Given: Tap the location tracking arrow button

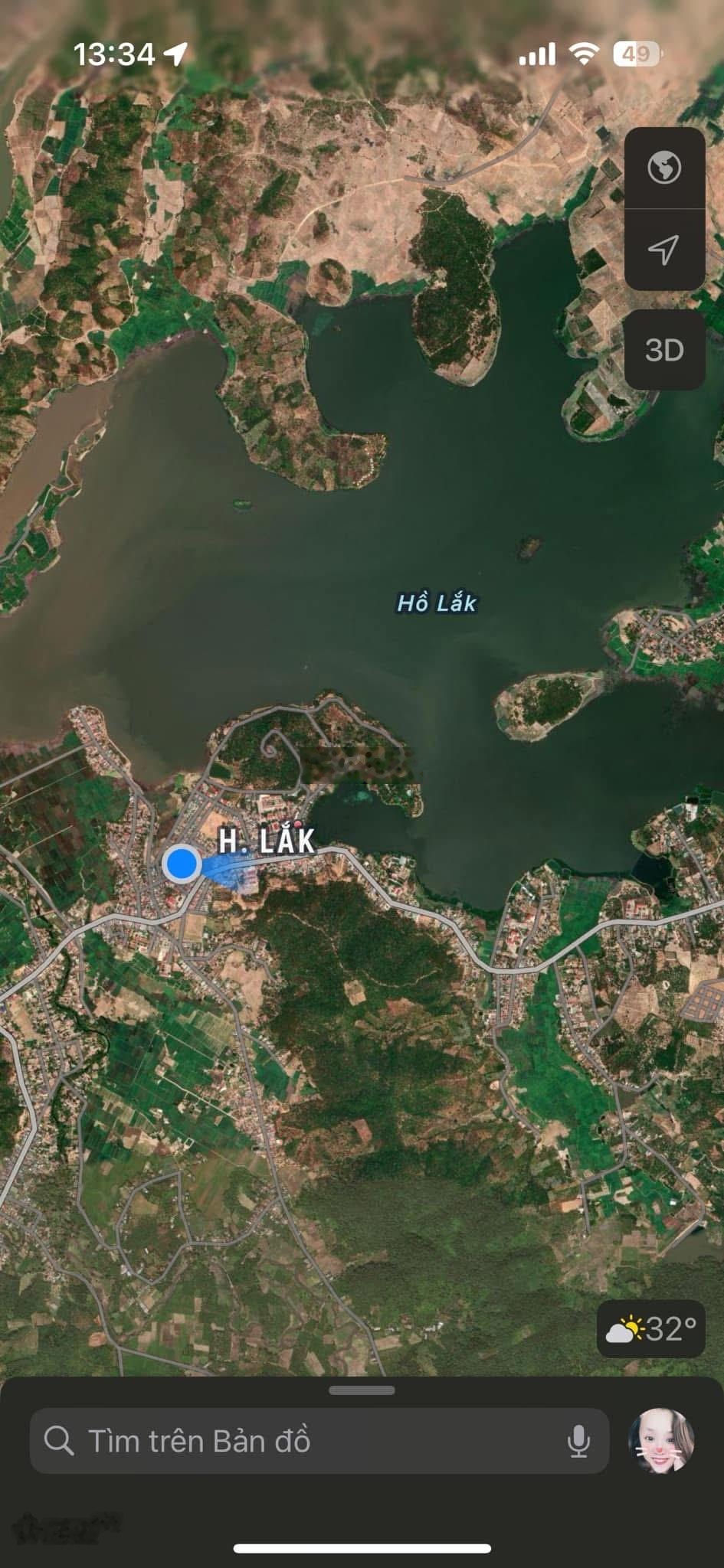Looking at the screenshot, I should click(664, 248).
